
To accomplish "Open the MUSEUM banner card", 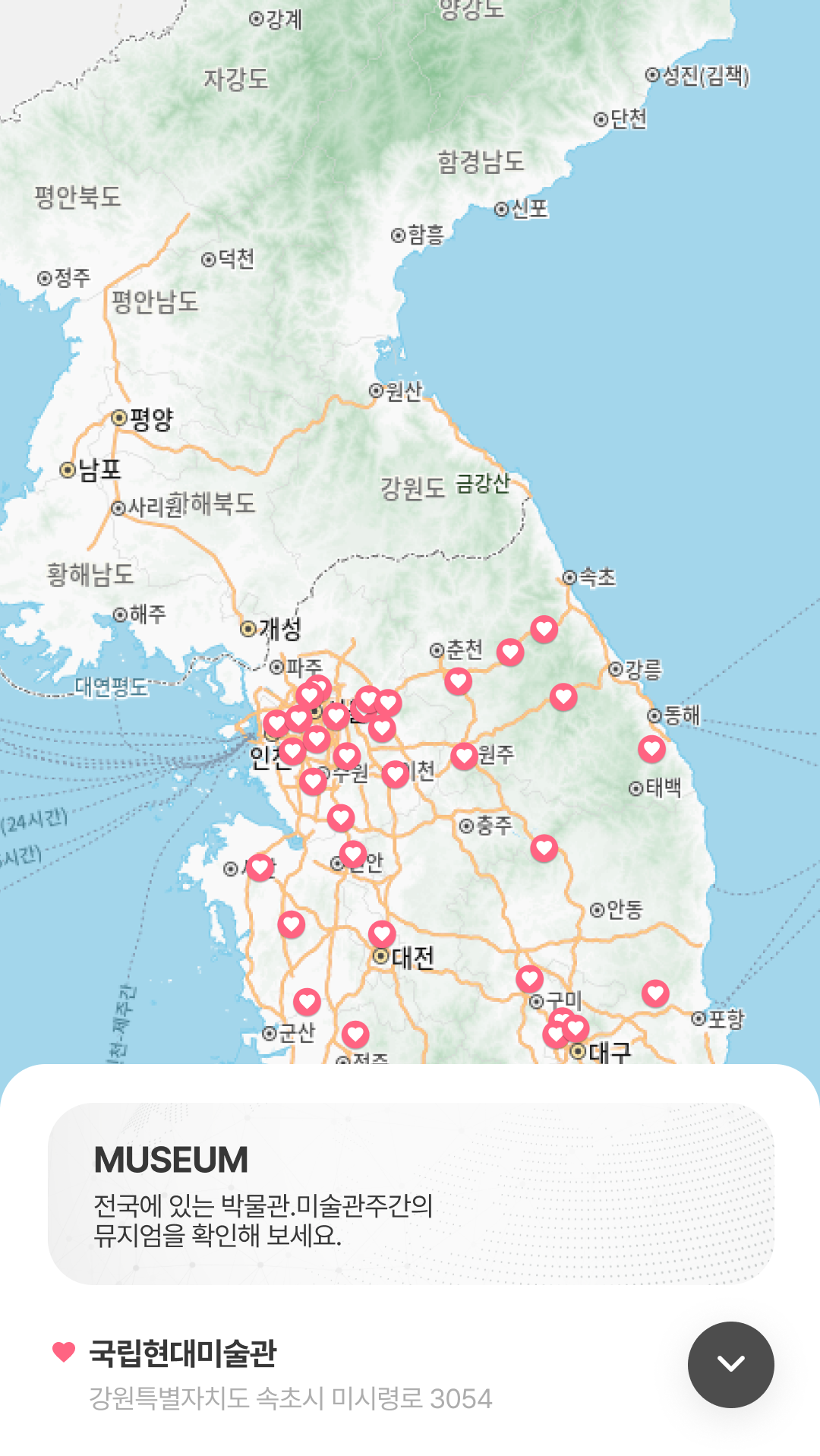I will coord(410,1193).
